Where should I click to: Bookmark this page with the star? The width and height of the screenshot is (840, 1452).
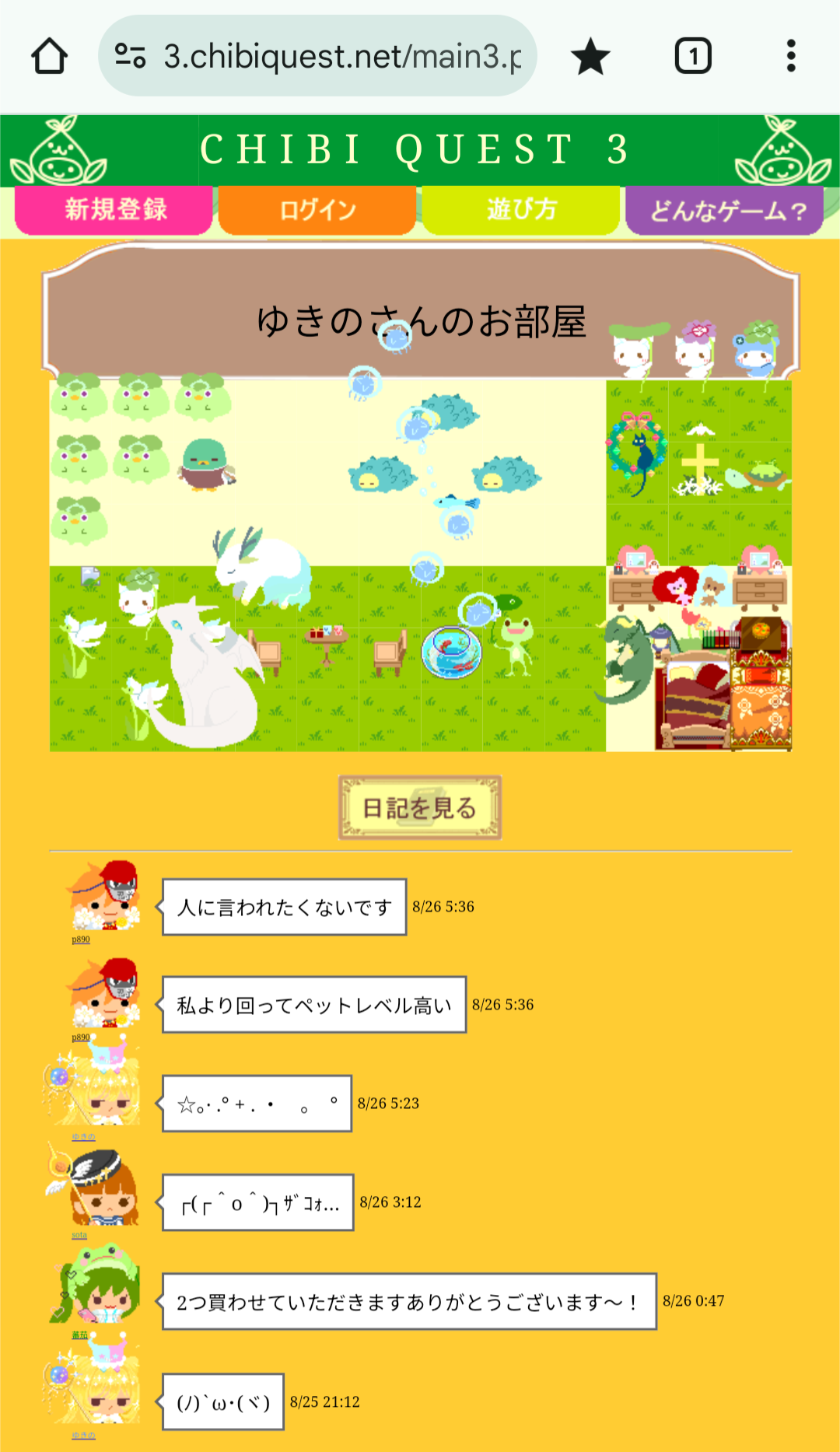tap(590, 56)
